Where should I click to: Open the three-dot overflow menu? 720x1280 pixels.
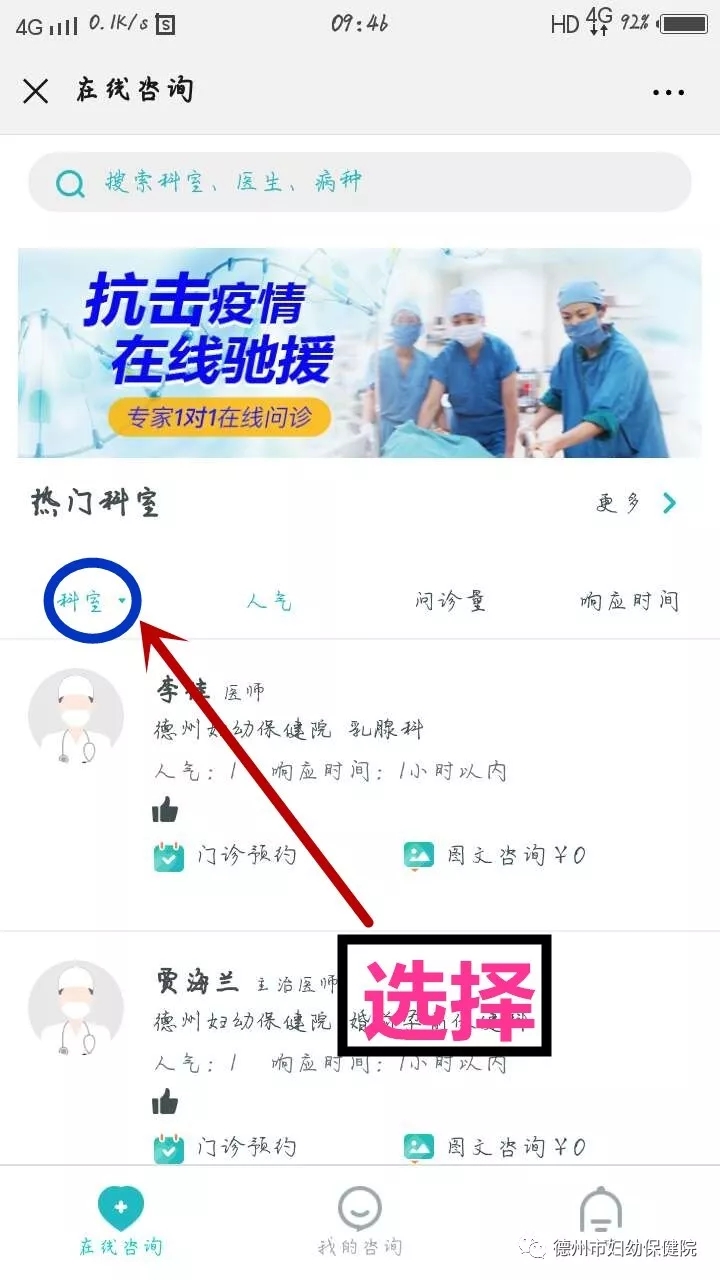coord(668,92)
